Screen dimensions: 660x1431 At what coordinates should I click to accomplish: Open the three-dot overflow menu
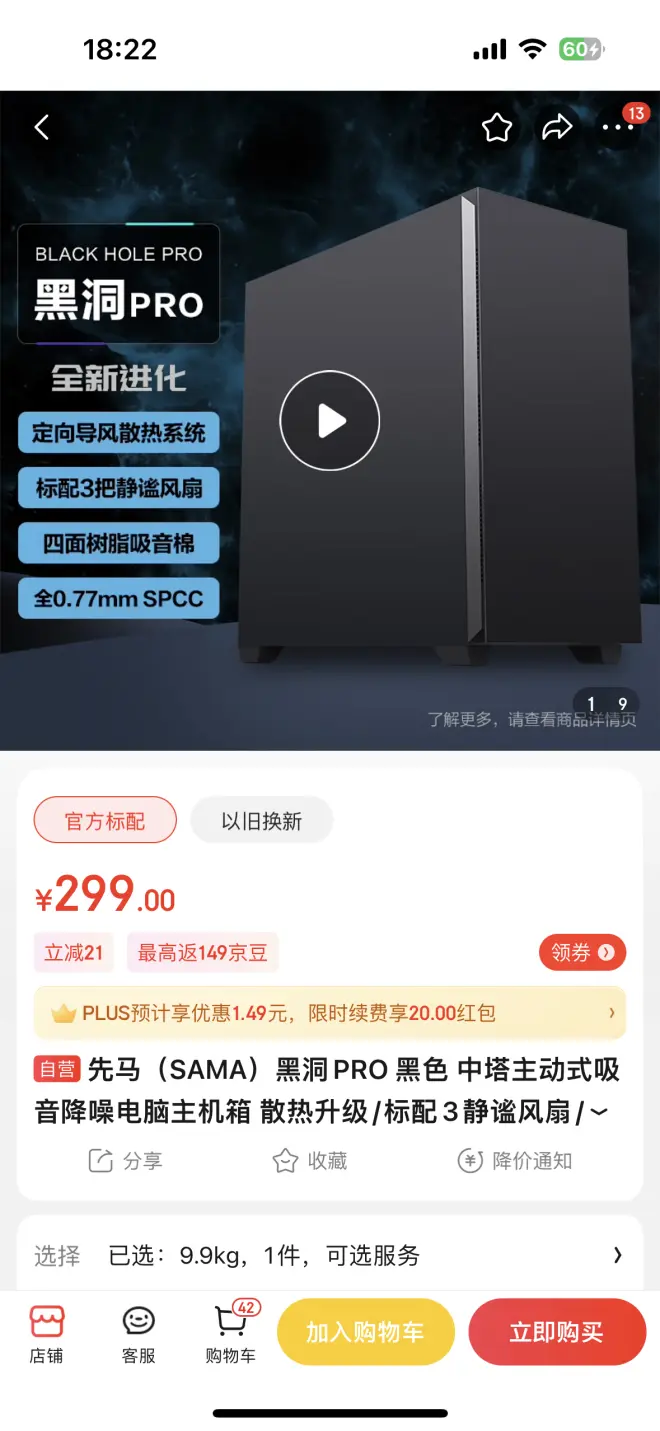[x=617, y=127]
